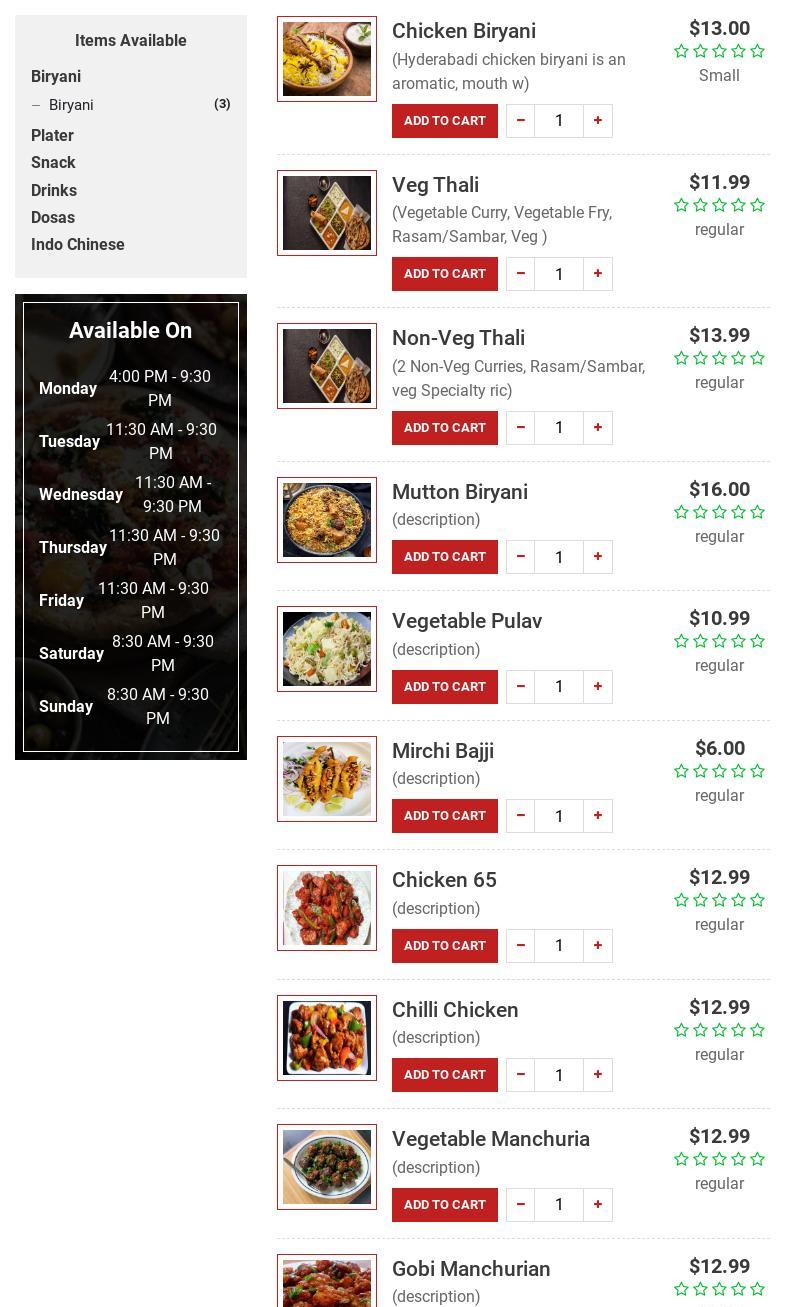Select the Snack category

click(53, 162)
